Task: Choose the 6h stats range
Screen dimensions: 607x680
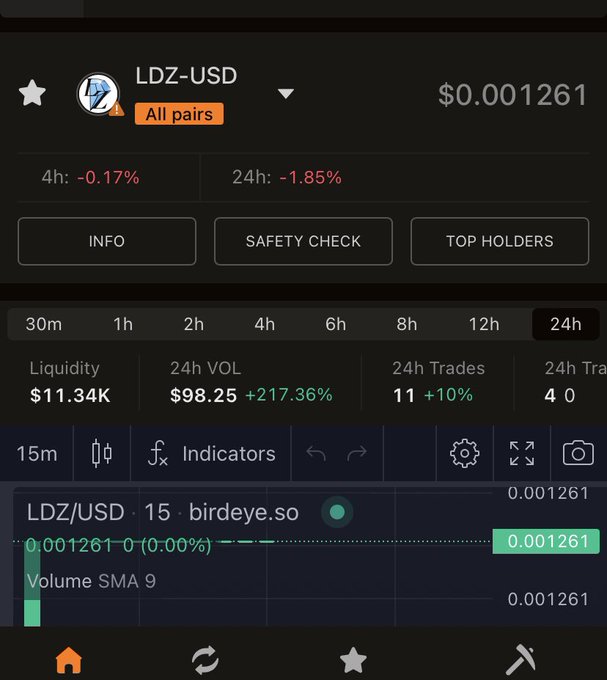Action: pyautogui.click(x=336, y=324)
